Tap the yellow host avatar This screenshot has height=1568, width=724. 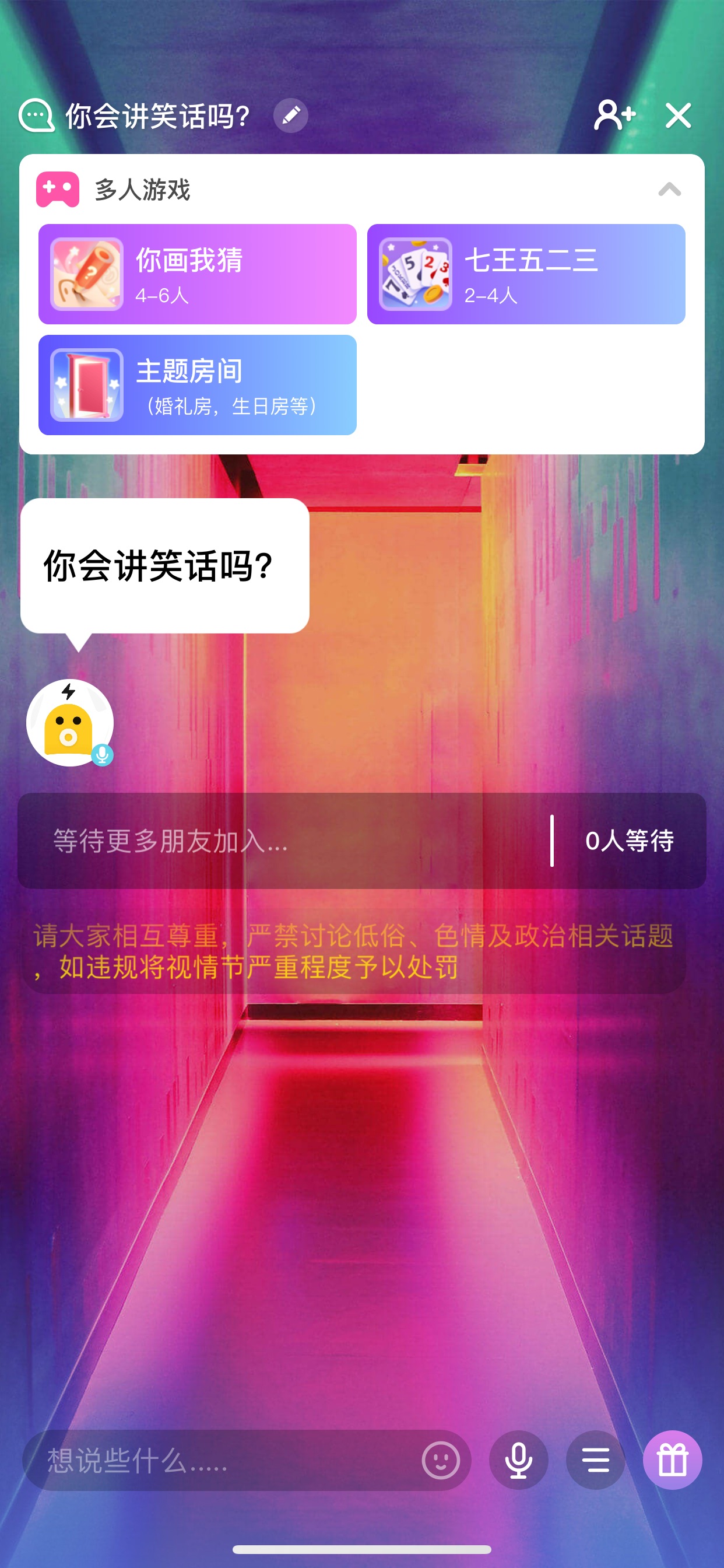[x=70, y=723]
